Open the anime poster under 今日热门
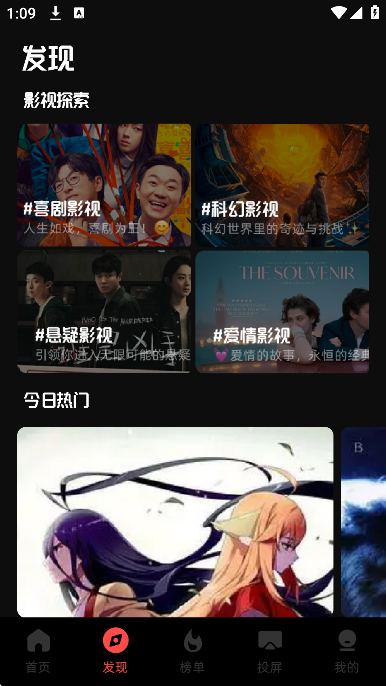The image size is (386, 686). pos(175,522)
